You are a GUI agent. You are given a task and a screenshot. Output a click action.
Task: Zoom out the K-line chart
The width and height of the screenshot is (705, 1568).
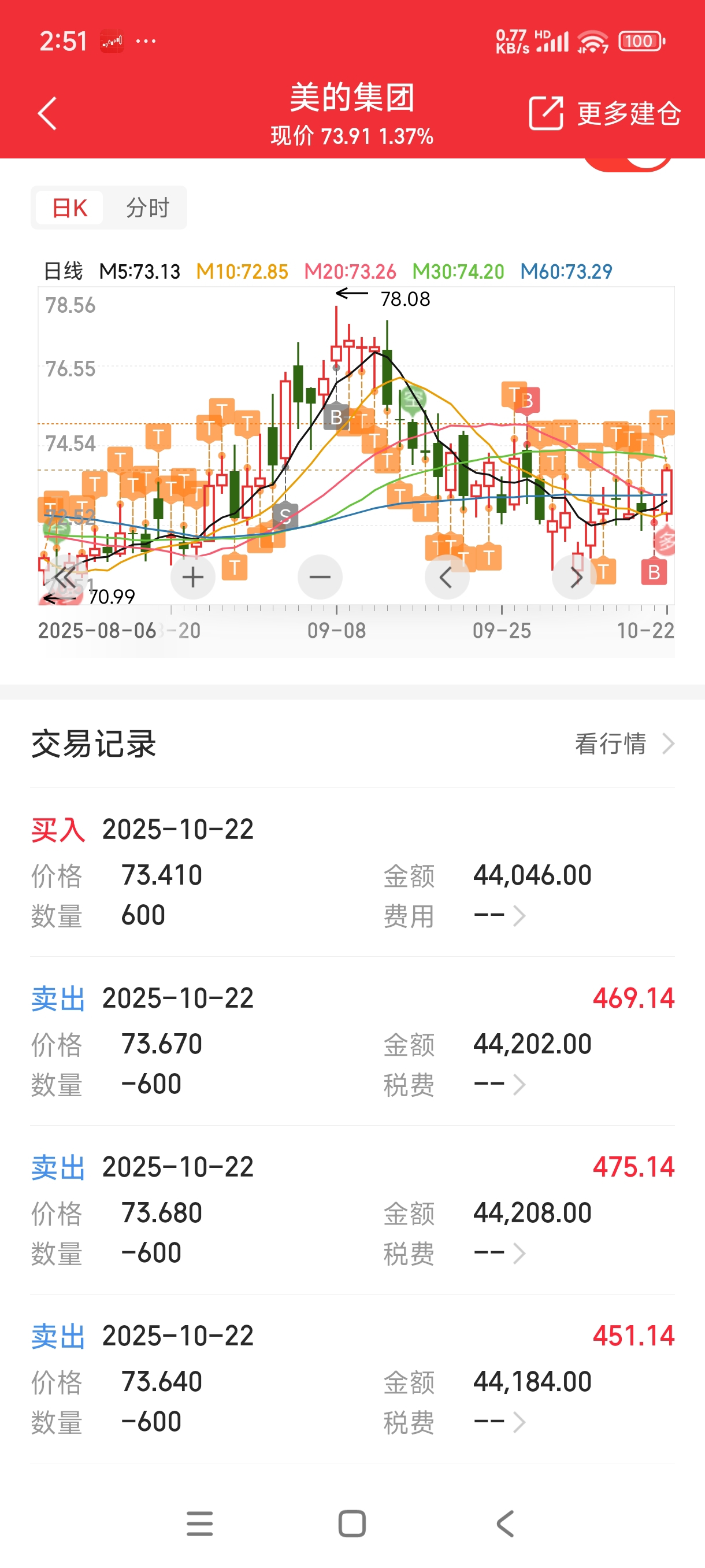(x=320, y=577)
